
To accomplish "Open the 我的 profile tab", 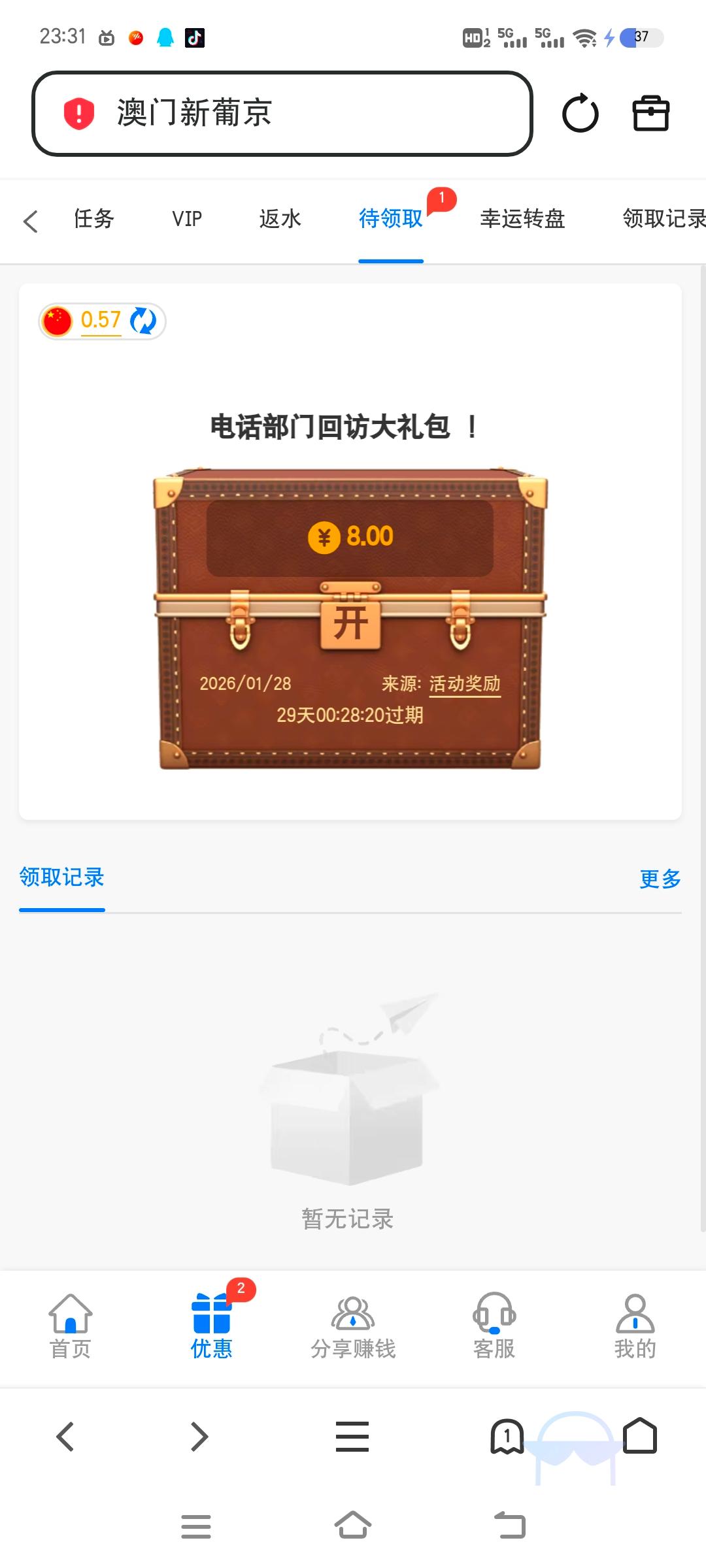I will pyautogui.click(x=635, y=1326).
